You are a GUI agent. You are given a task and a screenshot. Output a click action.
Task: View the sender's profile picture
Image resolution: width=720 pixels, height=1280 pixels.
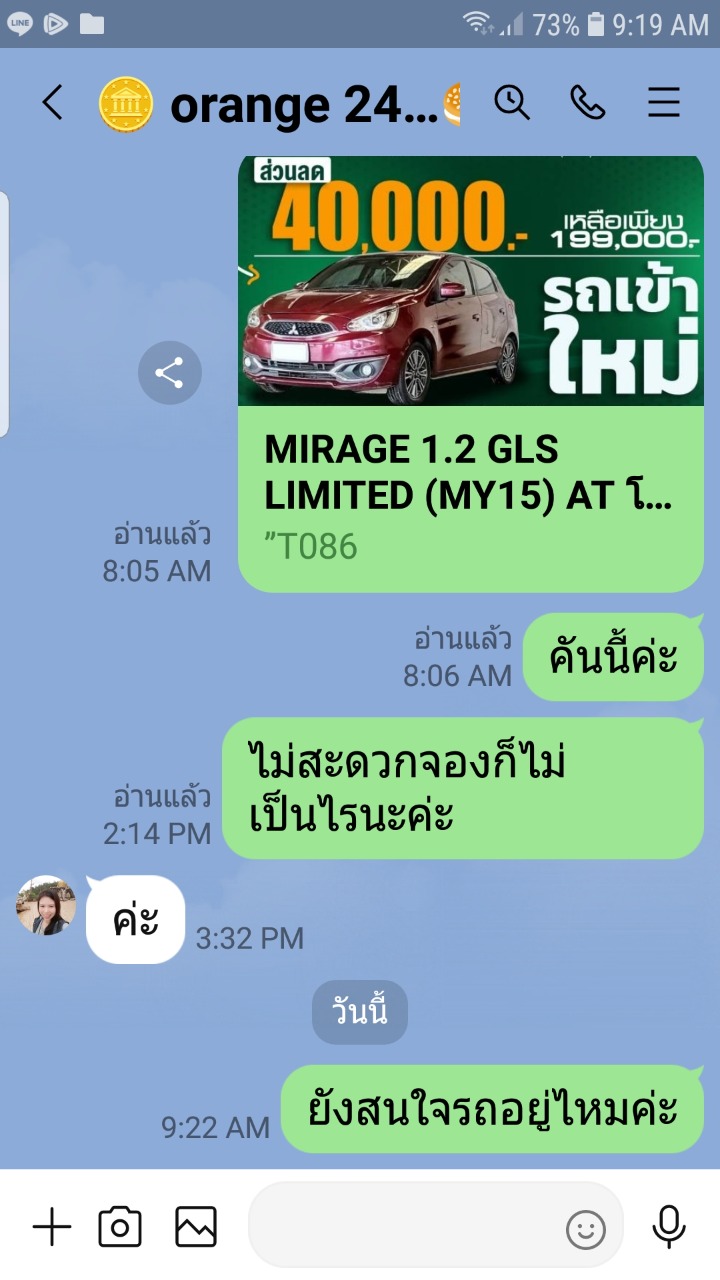[46, 906]
